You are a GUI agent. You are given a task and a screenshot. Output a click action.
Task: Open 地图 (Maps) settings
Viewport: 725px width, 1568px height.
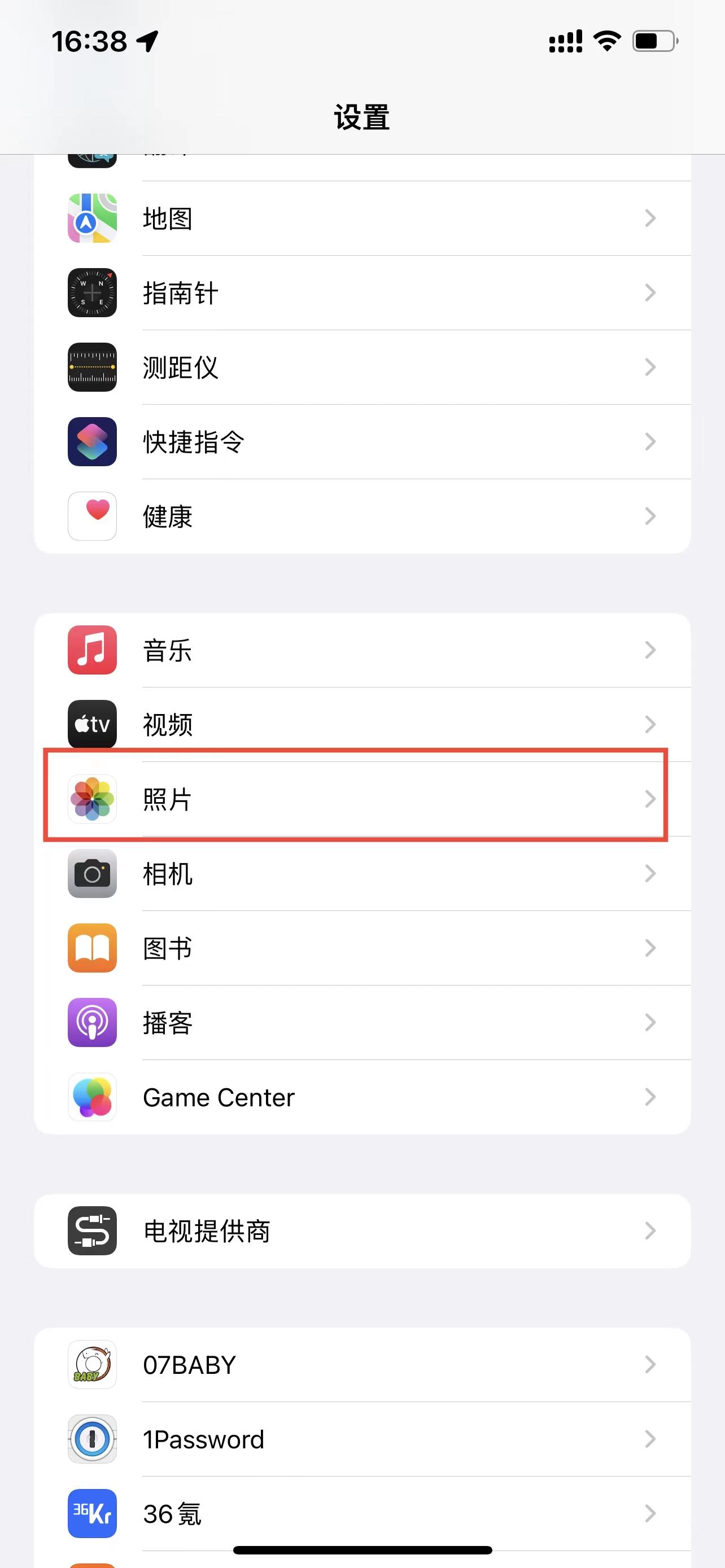pos(361,218)
